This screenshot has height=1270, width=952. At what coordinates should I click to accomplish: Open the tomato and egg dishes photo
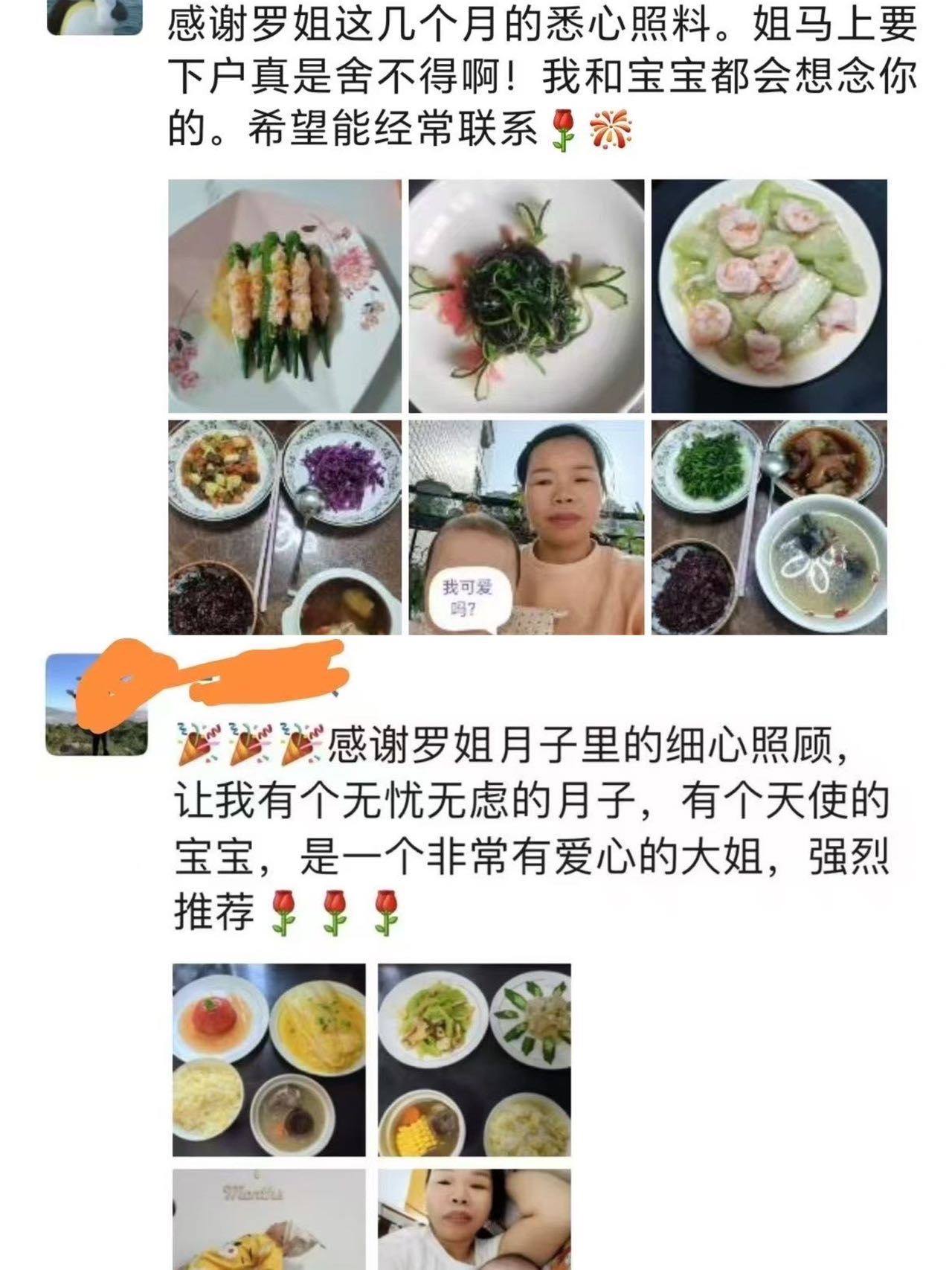(x=268, y=1059)
